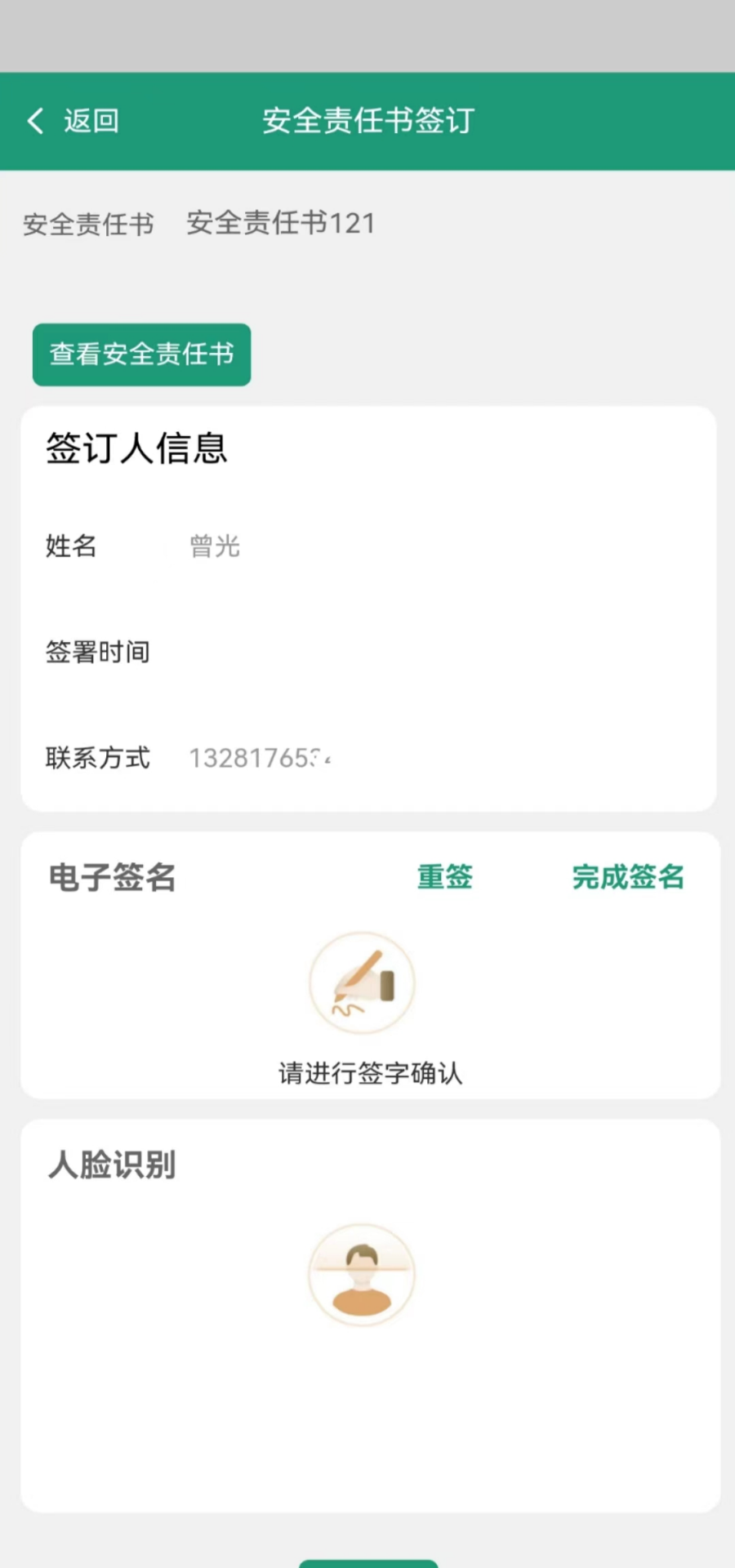Tap the signature pen icon to sign
This screenshot has width=735, height=1568.
point(362,982)
